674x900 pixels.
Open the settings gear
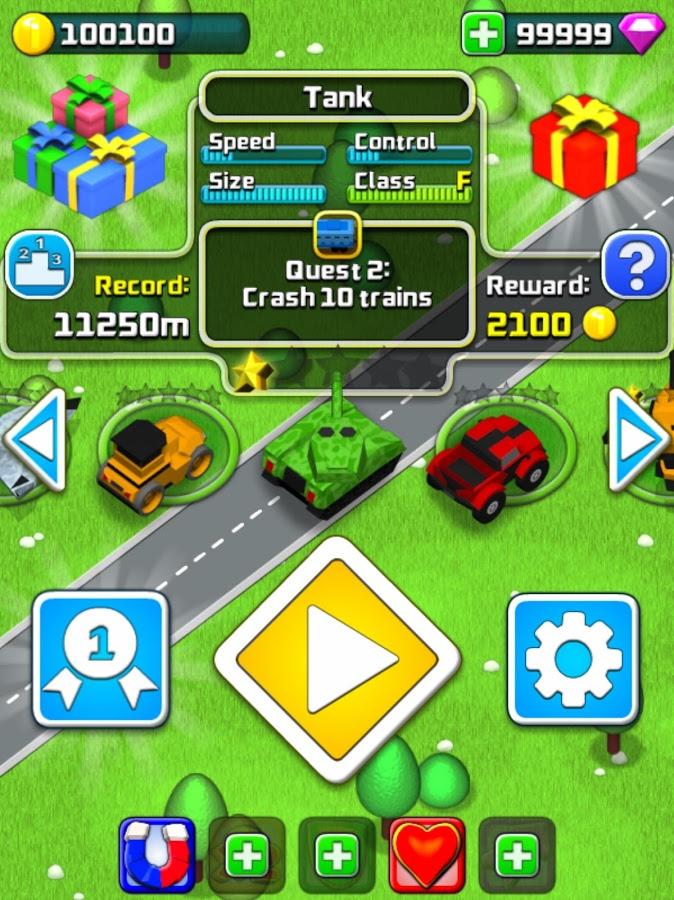pos(573,658)
